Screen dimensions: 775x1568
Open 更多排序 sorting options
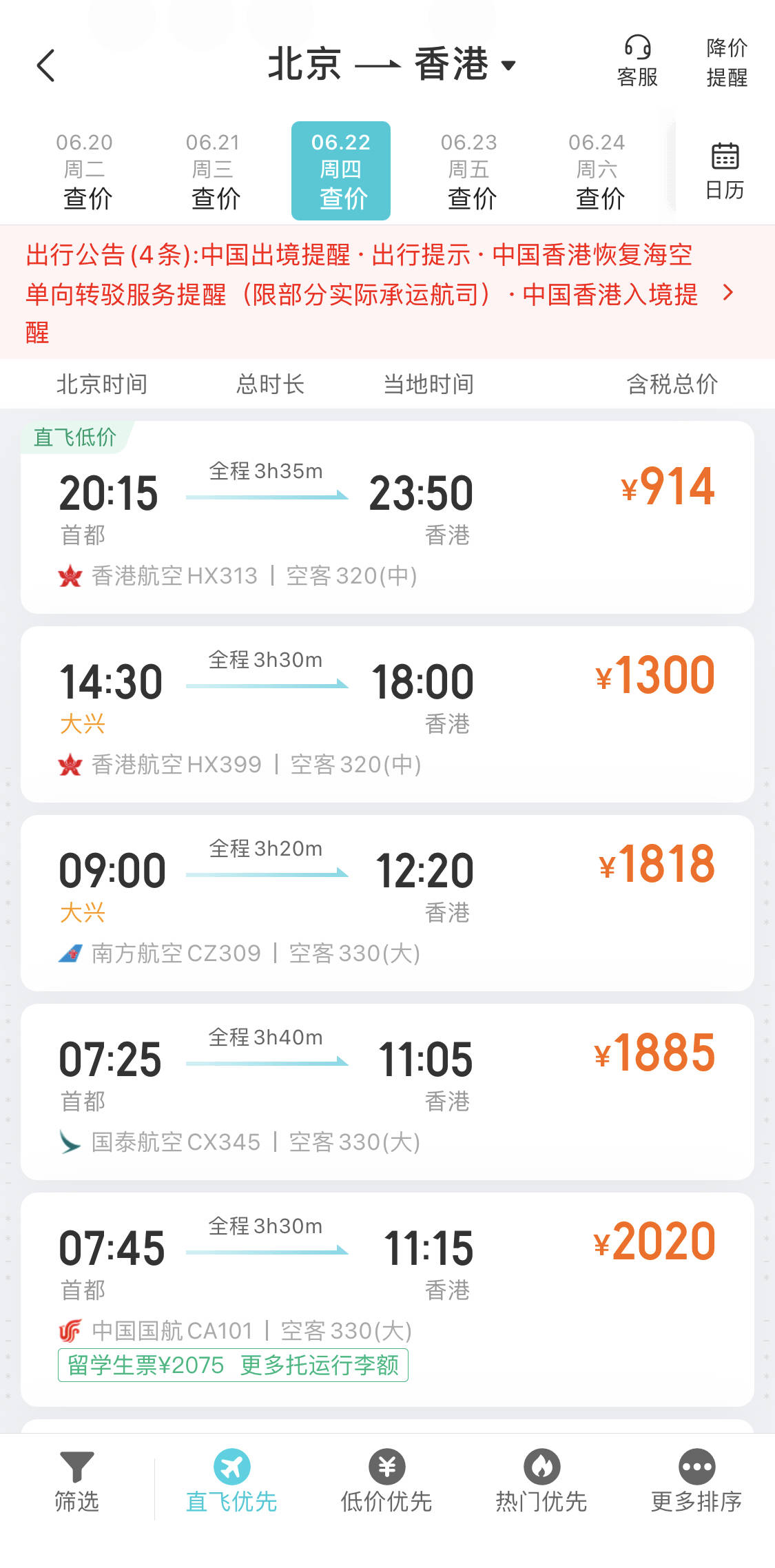pos(696,1481)
